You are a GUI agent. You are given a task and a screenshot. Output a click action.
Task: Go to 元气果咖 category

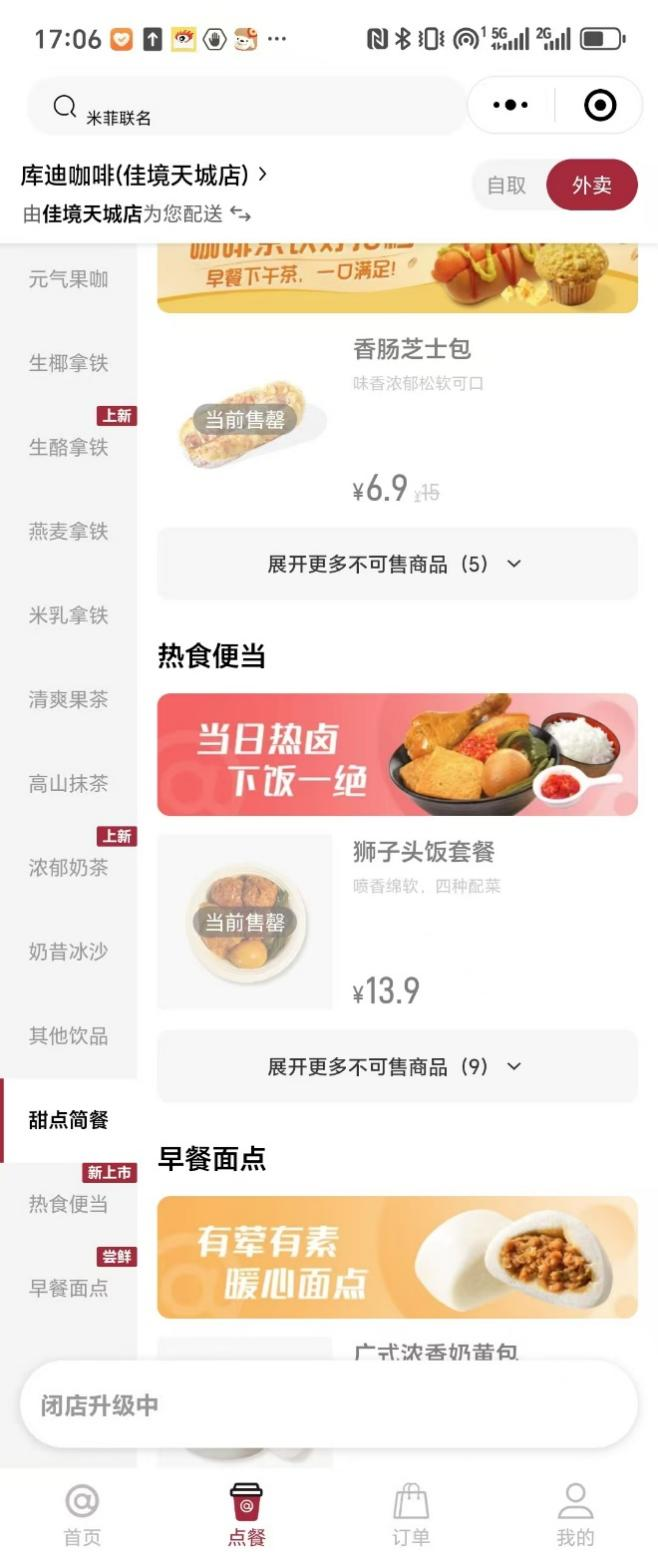coord(68,279)
